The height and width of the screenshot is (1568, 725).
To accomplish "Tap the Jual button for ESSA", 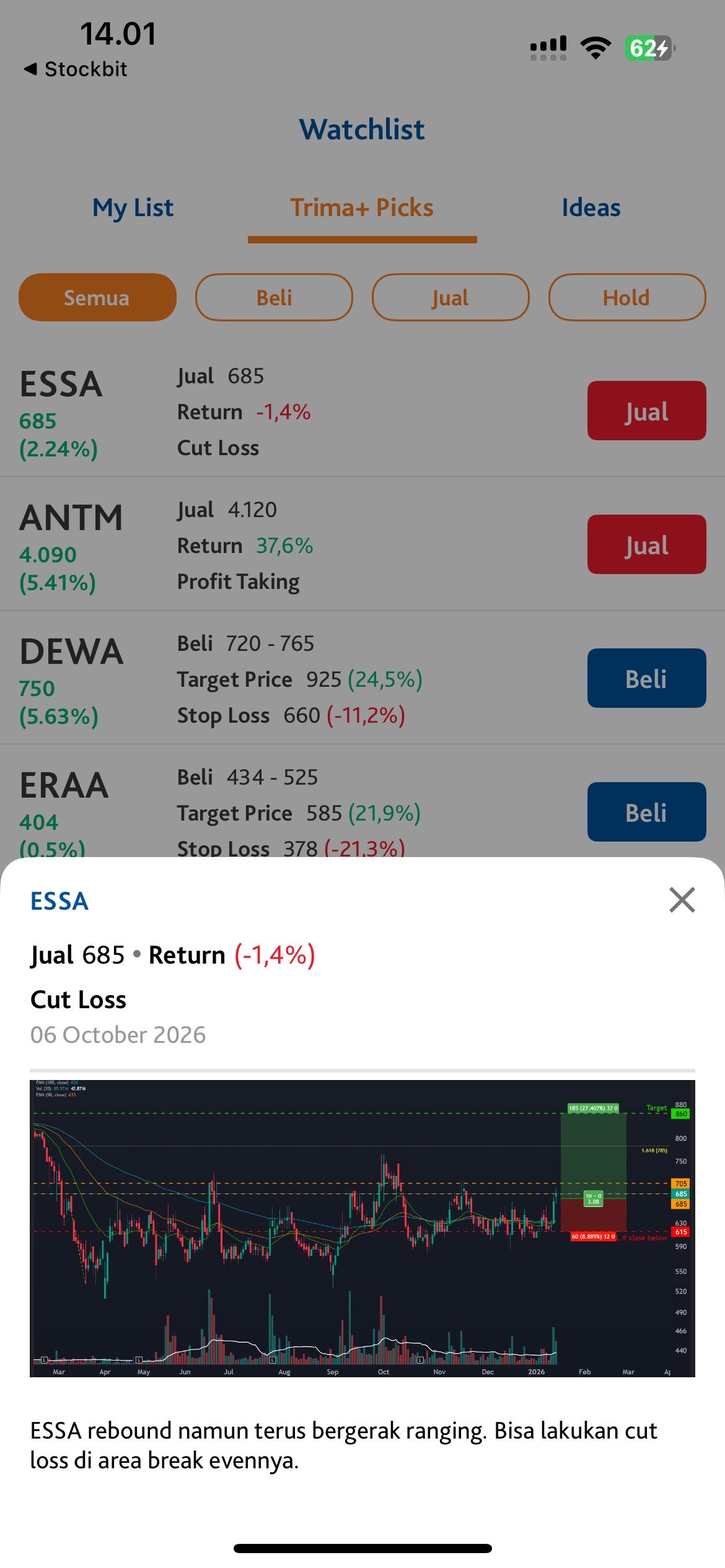I will click(646, 411).
